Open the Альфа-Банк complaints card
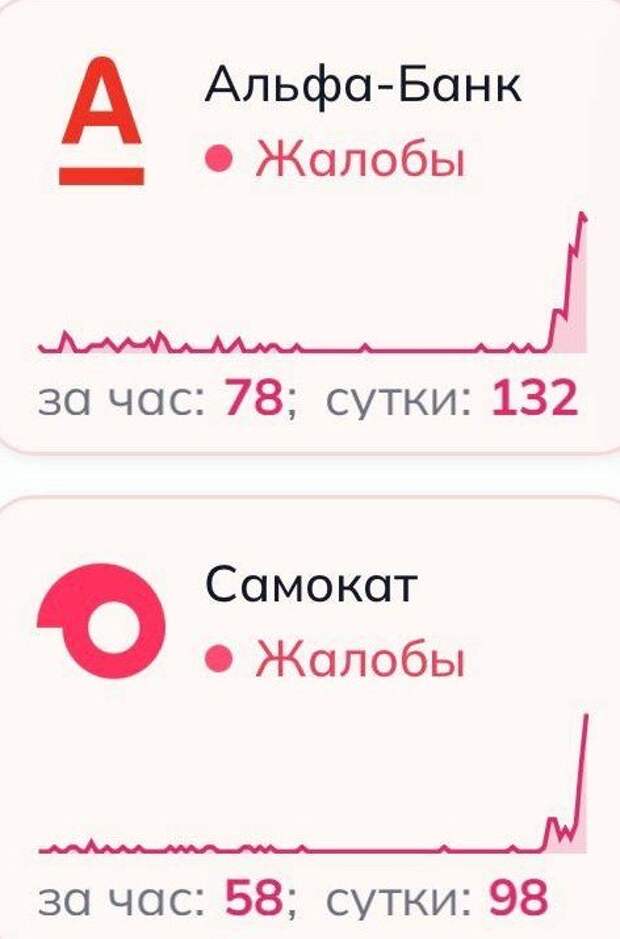The image size is (620, 939). 310,230
